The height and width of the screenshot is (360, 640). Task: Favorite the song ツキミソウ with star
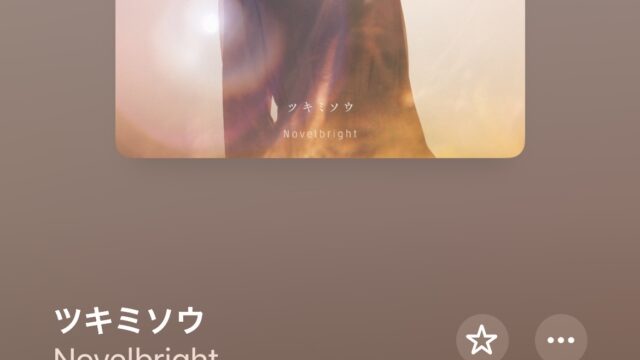pyautogui.click(x=482, y=339)
